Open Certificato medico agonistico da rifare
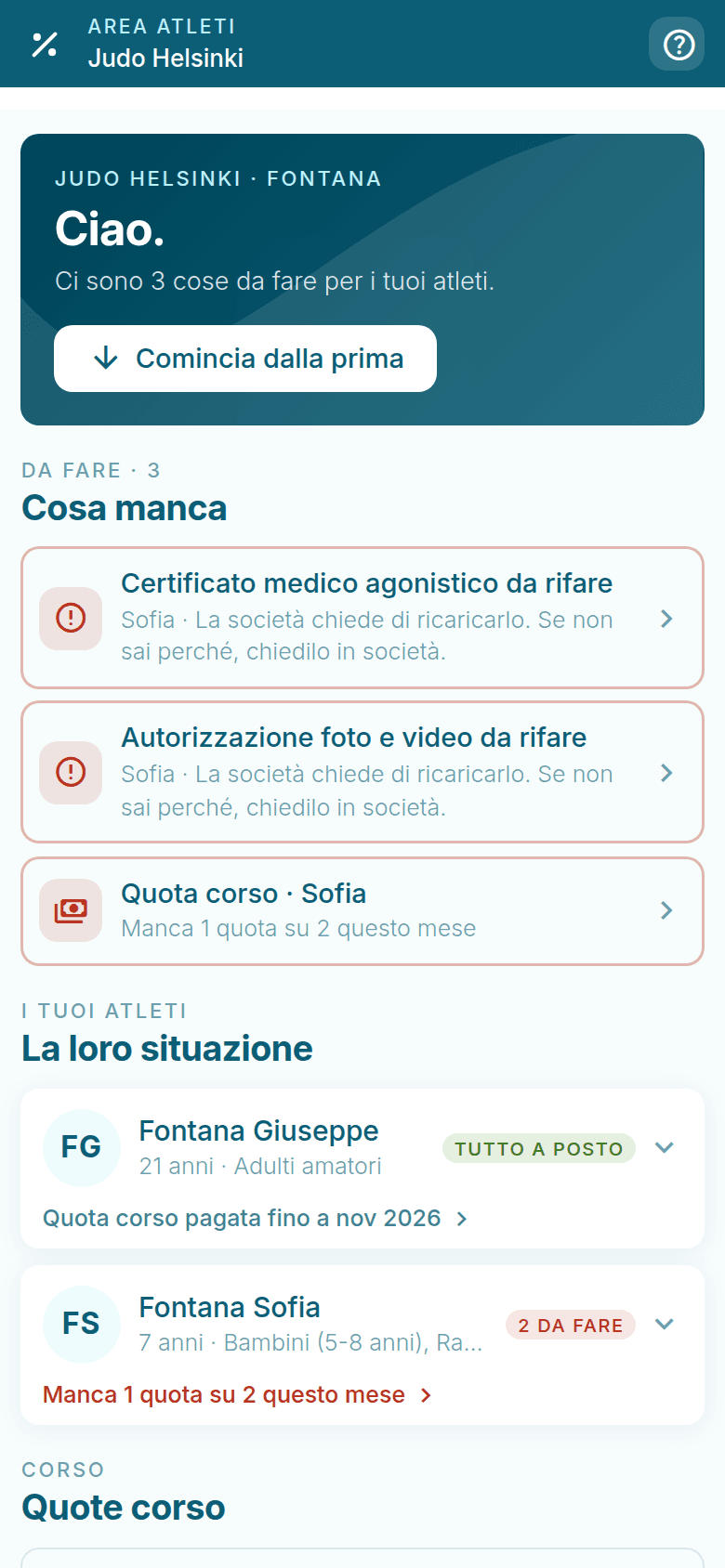Screen dimensions: 725x1568 tap(362, 618)
